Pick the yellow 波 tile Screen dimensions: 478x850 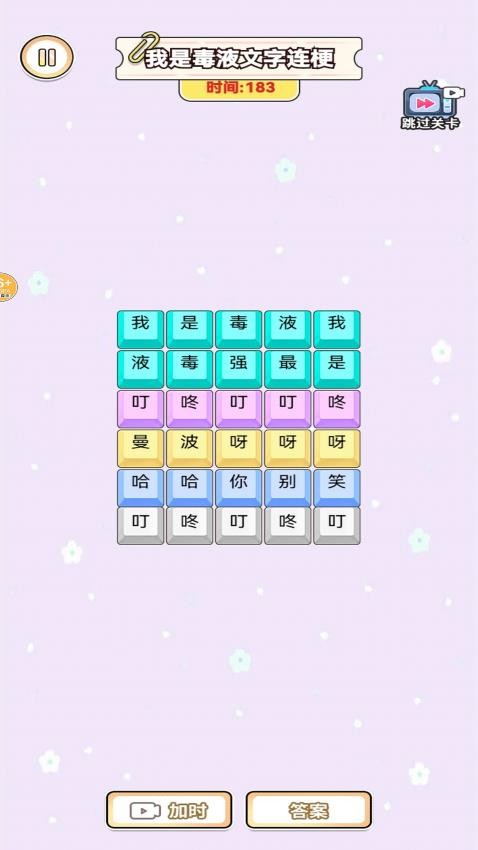189,448
